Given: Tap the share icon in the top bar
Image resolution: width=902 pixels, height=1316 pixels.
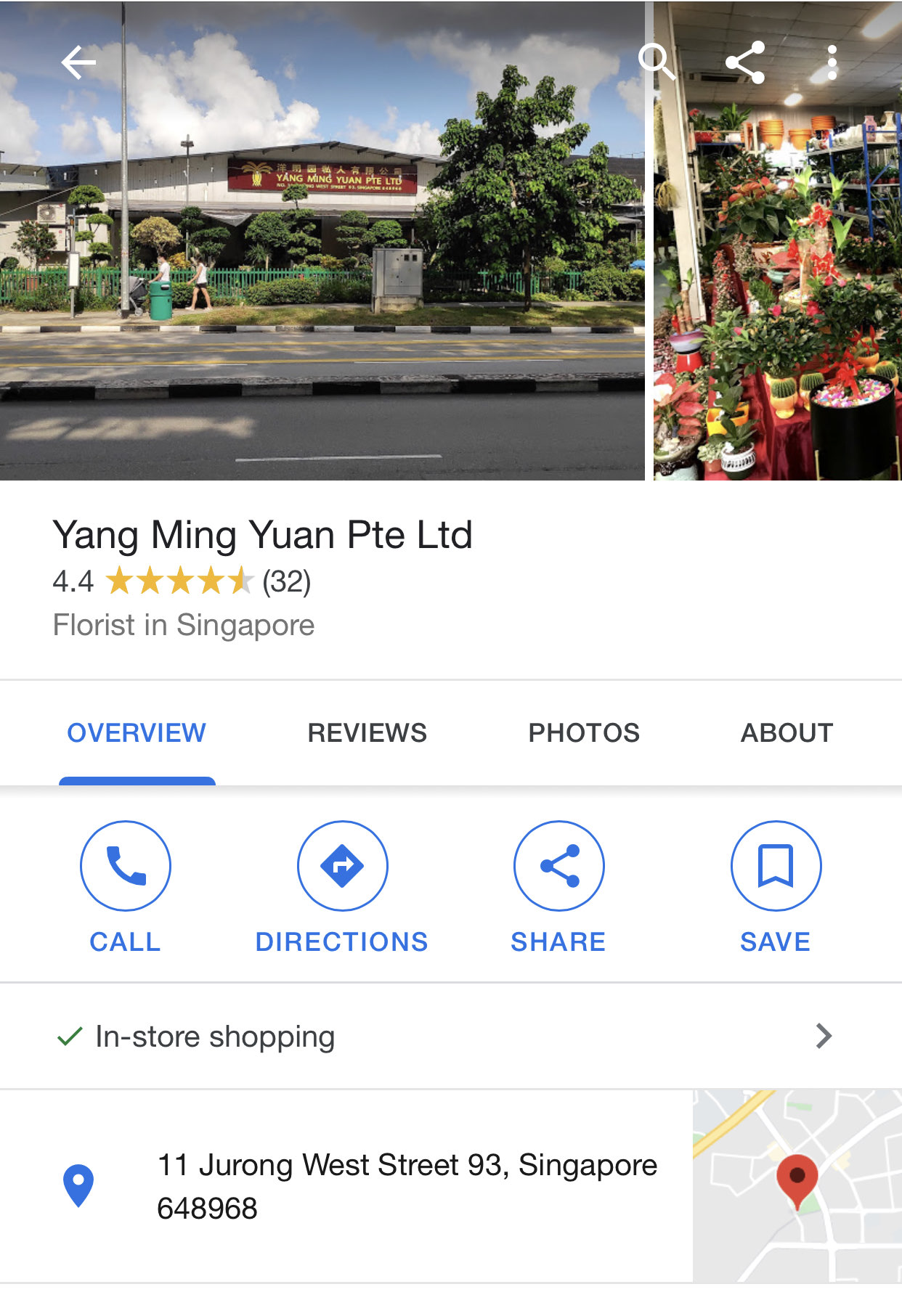Looking at the screenshot, I should [x=745, y=62].
